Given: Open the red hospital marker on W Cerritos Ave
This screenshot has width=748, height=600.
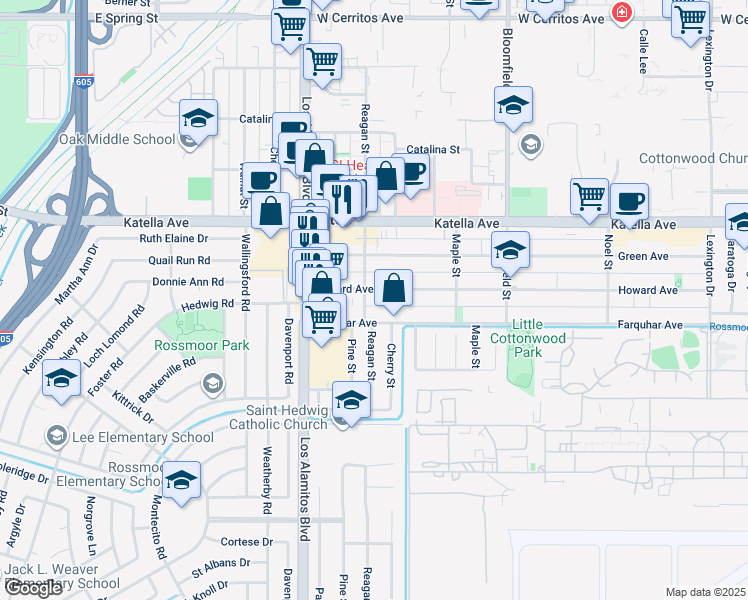Looking at the screenshot, I should click(622, 12).
